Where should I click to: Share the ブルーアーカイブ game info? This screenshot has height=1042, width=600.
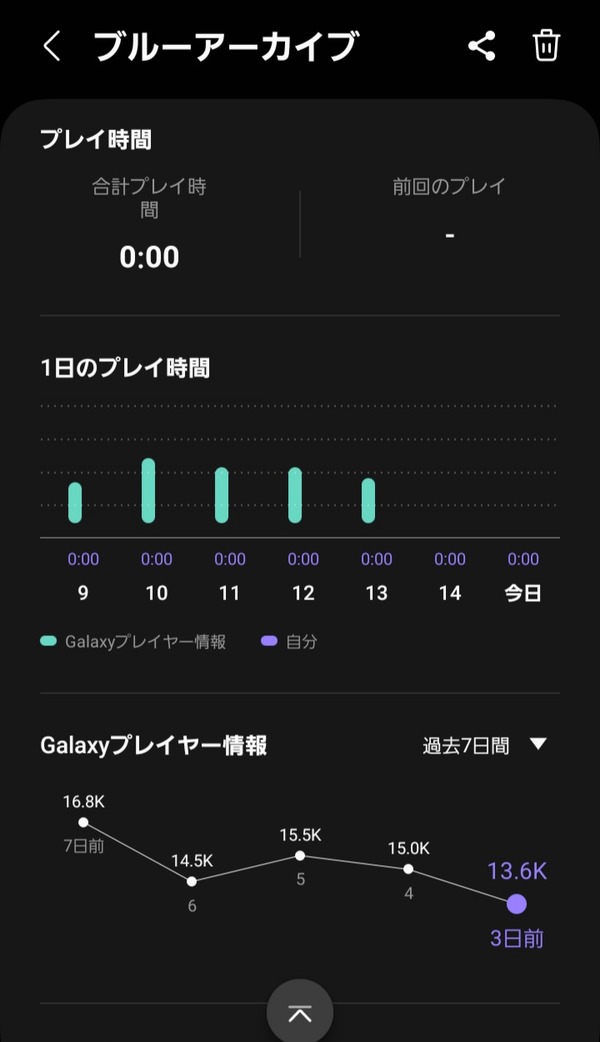[482, 46]
